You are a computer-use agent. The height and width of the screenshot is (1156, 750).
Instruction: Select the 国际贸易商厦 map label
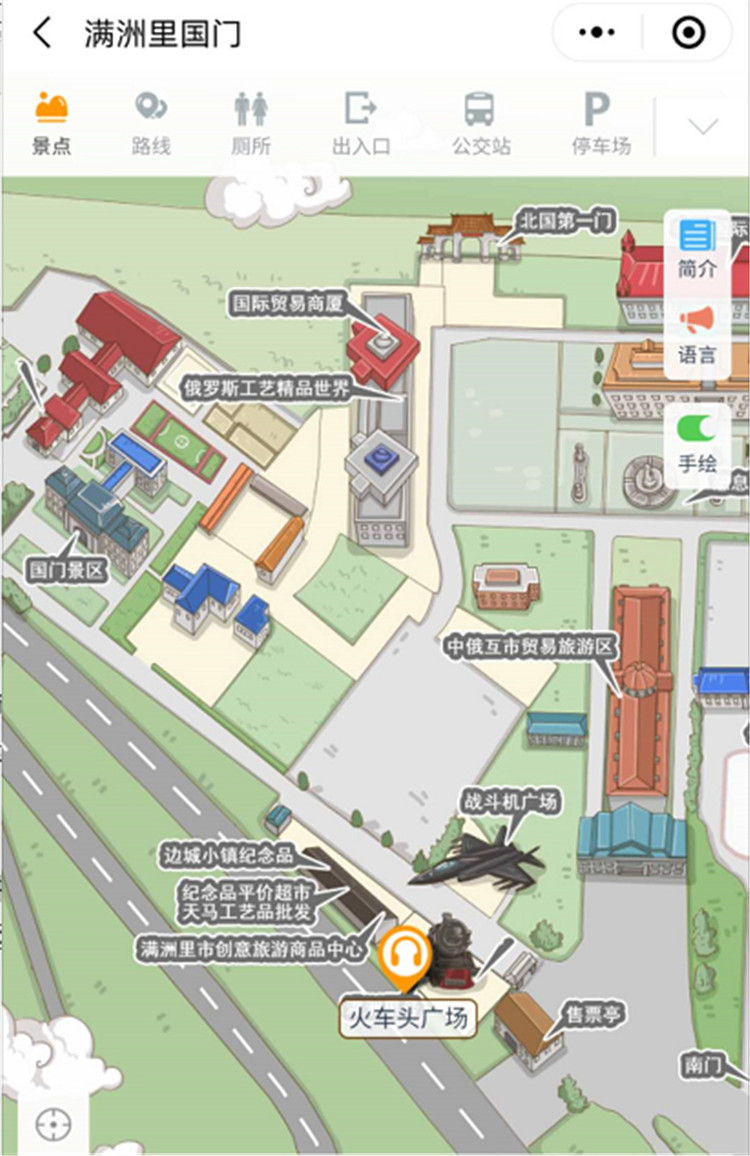(289, 303)
